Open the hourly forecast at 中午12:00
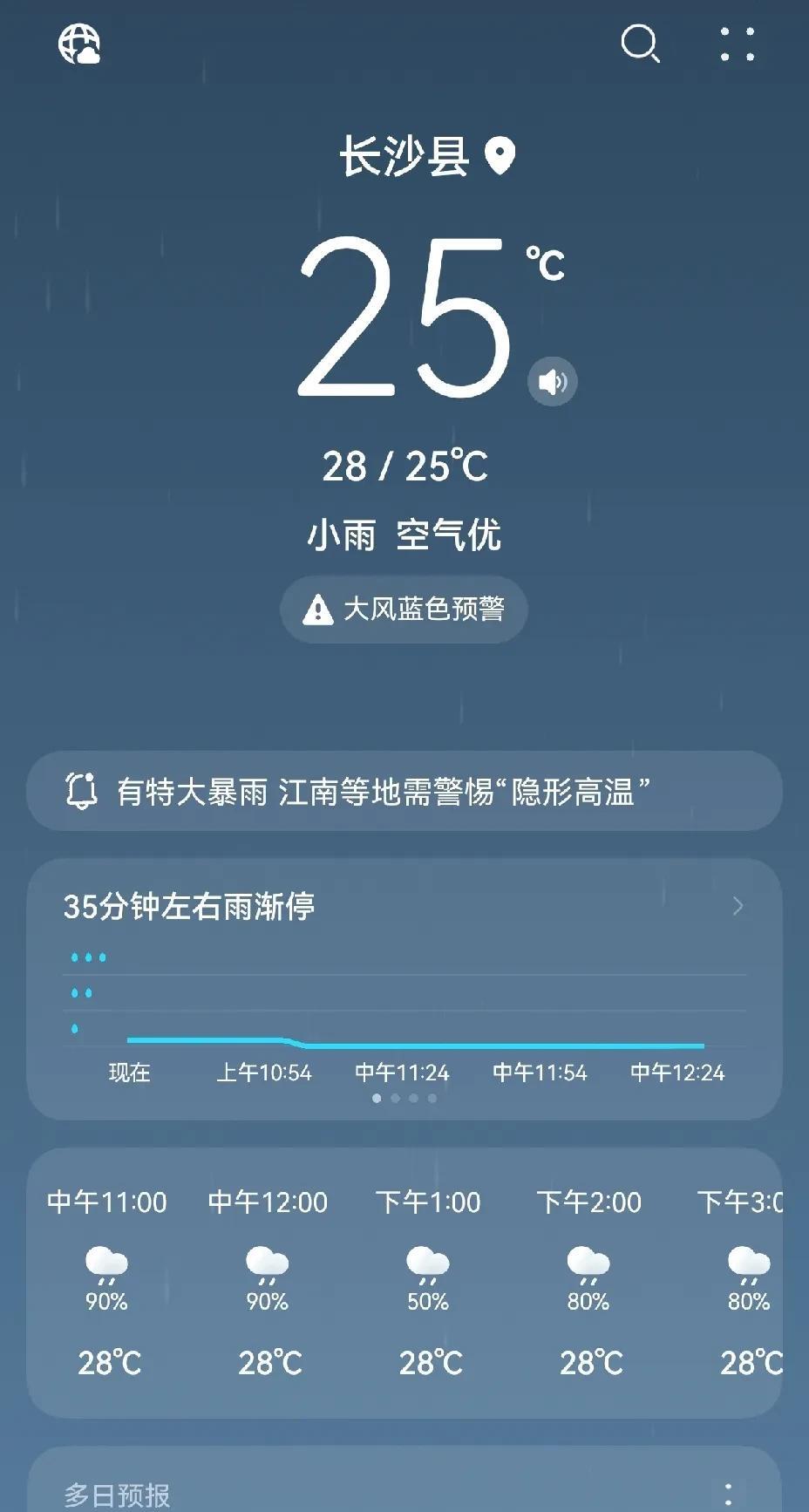809x1512 pixels. pos(268,1282)
